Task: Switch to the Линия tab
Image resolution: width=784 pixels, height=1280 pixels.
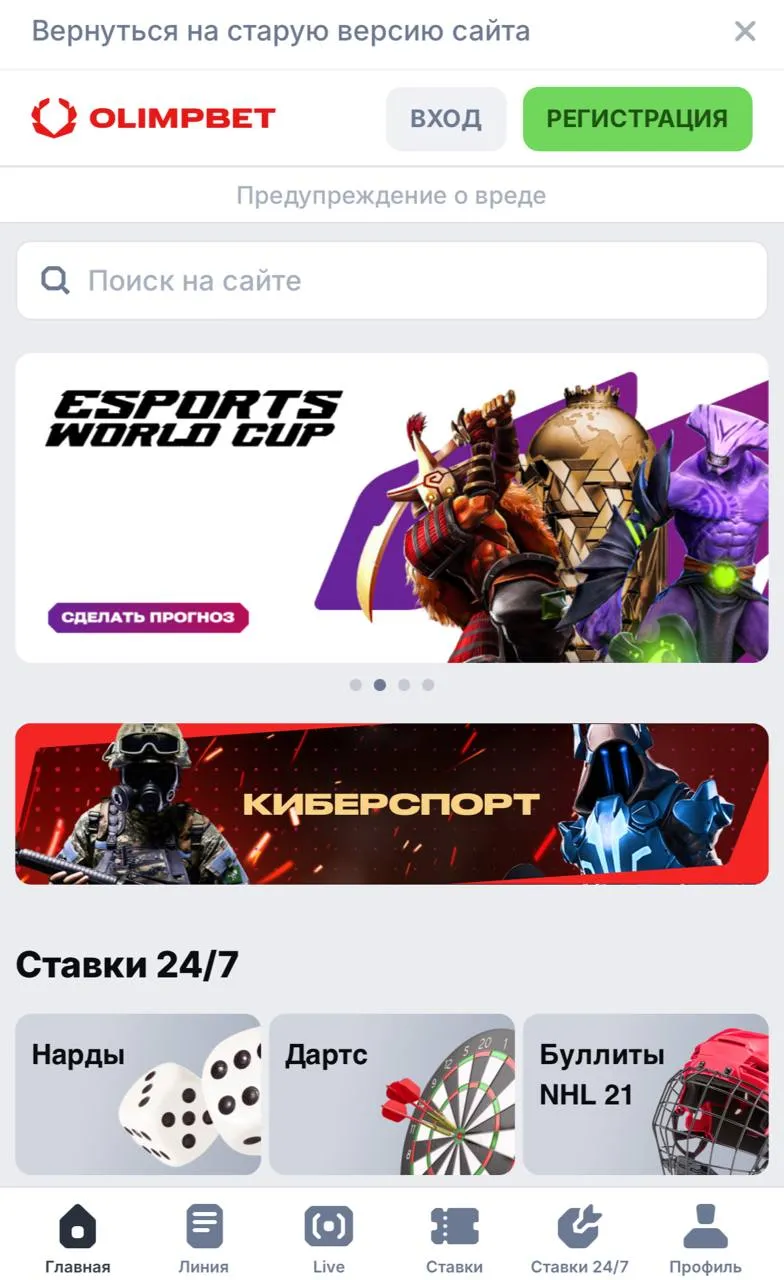Action: 204,1240
